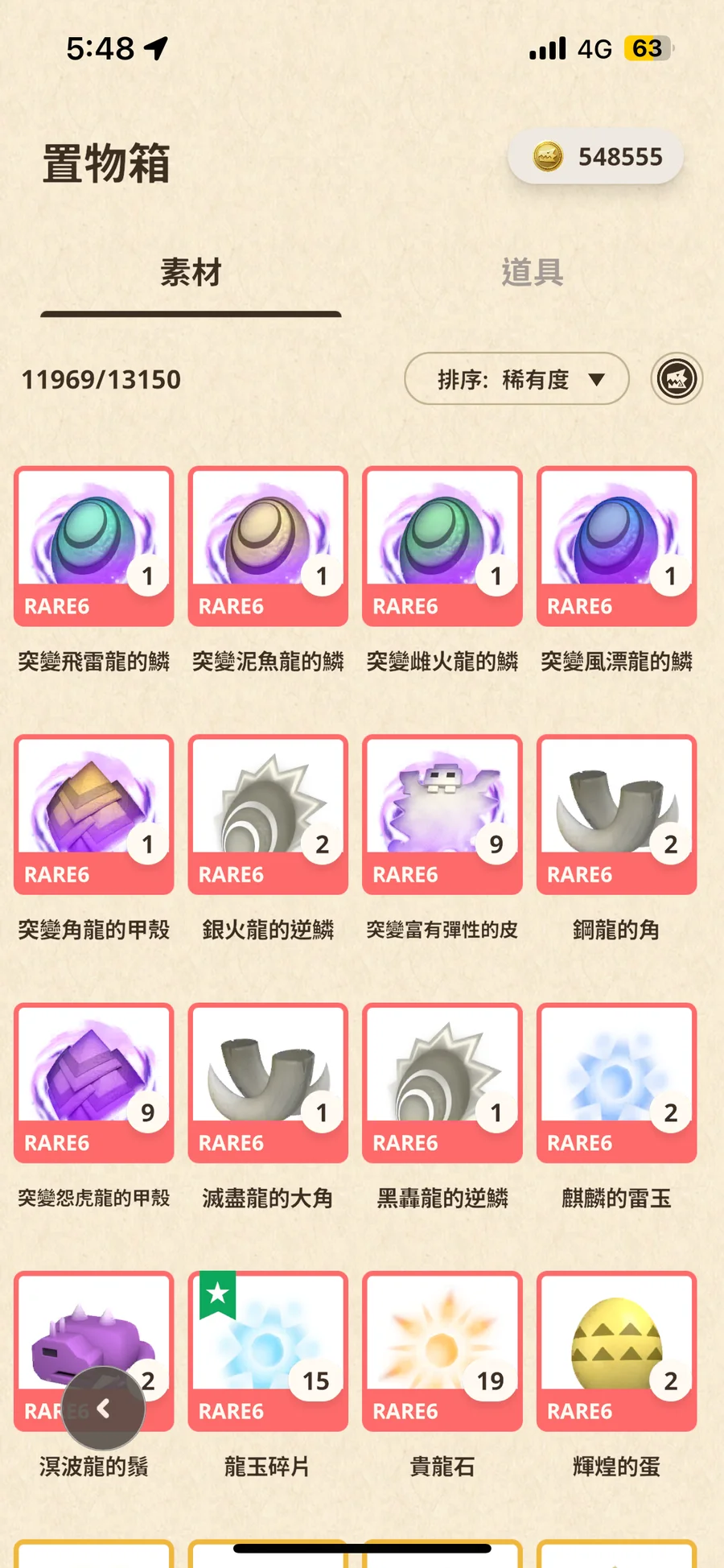Open 突變飛雷龍的鱗 item
The width and height of the screenshot is (724, 1568).
[94, 547]
